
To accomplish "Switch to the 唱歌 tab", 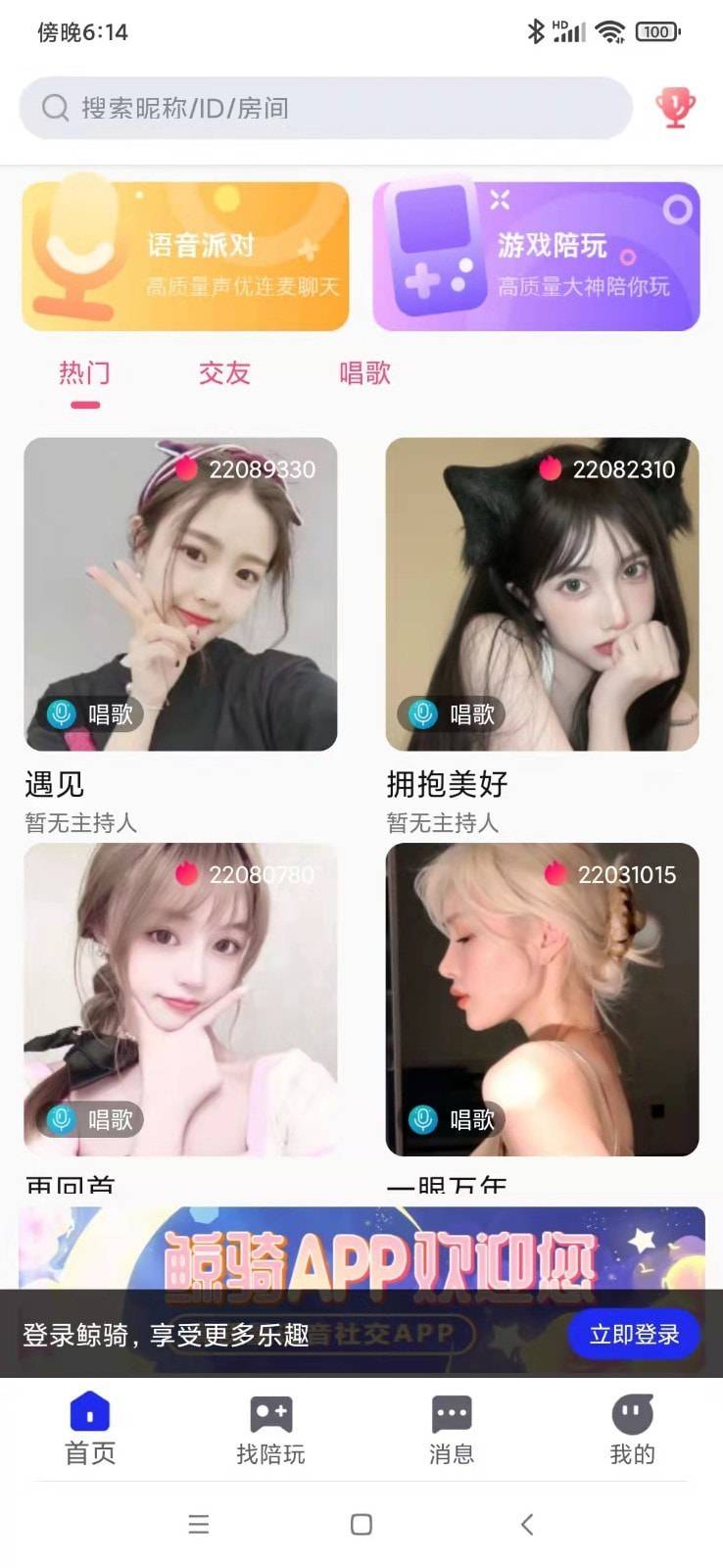I will tap(363, 373).
